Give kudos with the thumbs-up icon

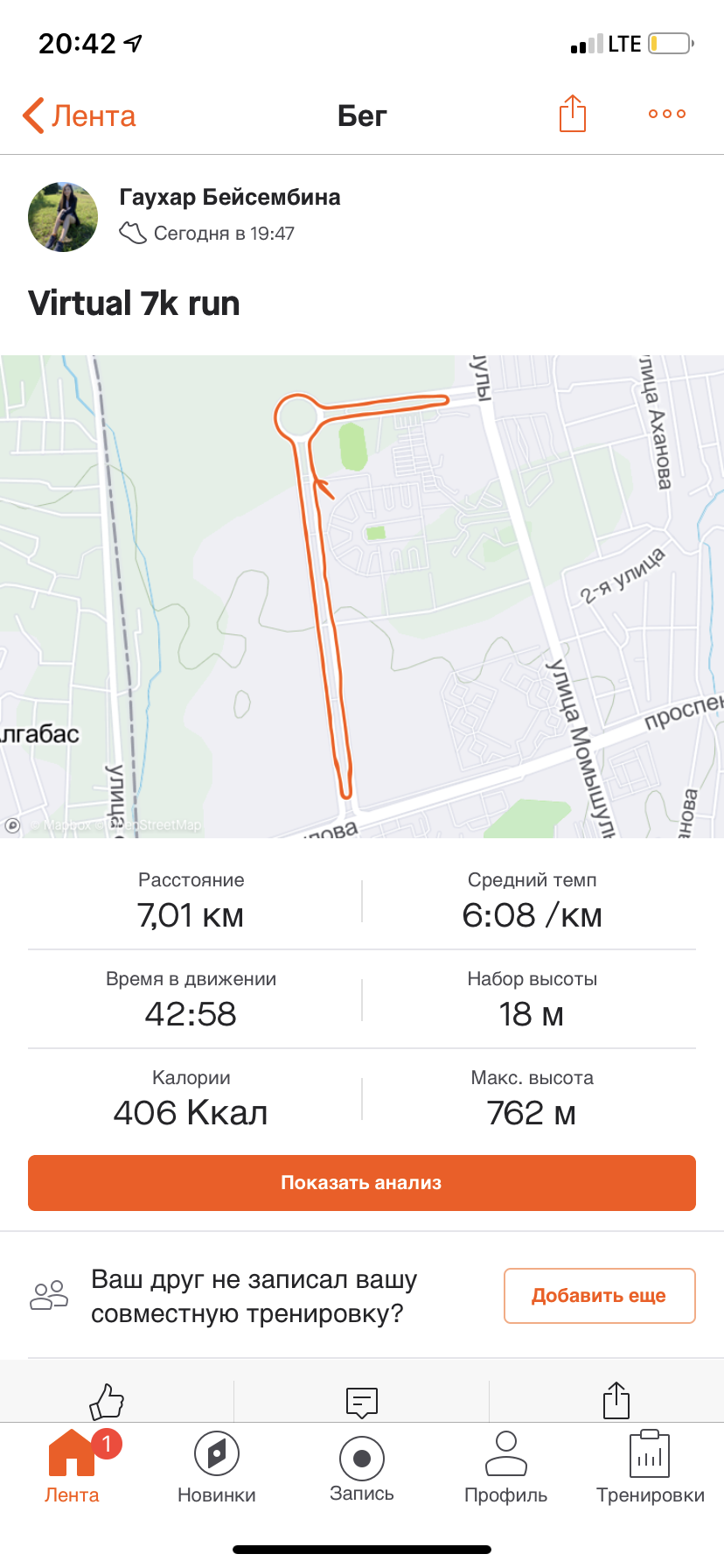click(107, 1400)
